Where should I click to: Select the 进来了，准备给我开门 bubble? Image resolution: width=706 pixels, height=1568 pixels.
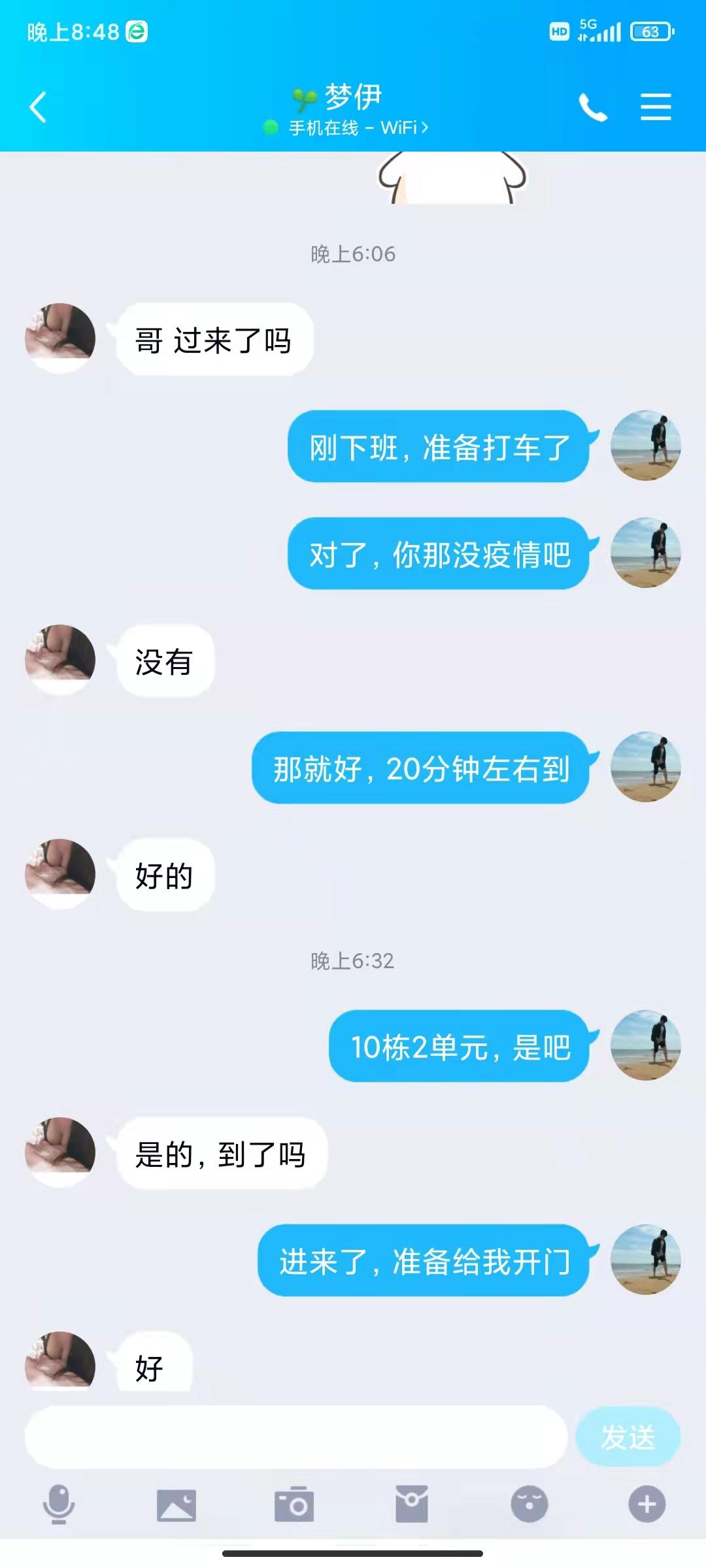(424, 1262)
